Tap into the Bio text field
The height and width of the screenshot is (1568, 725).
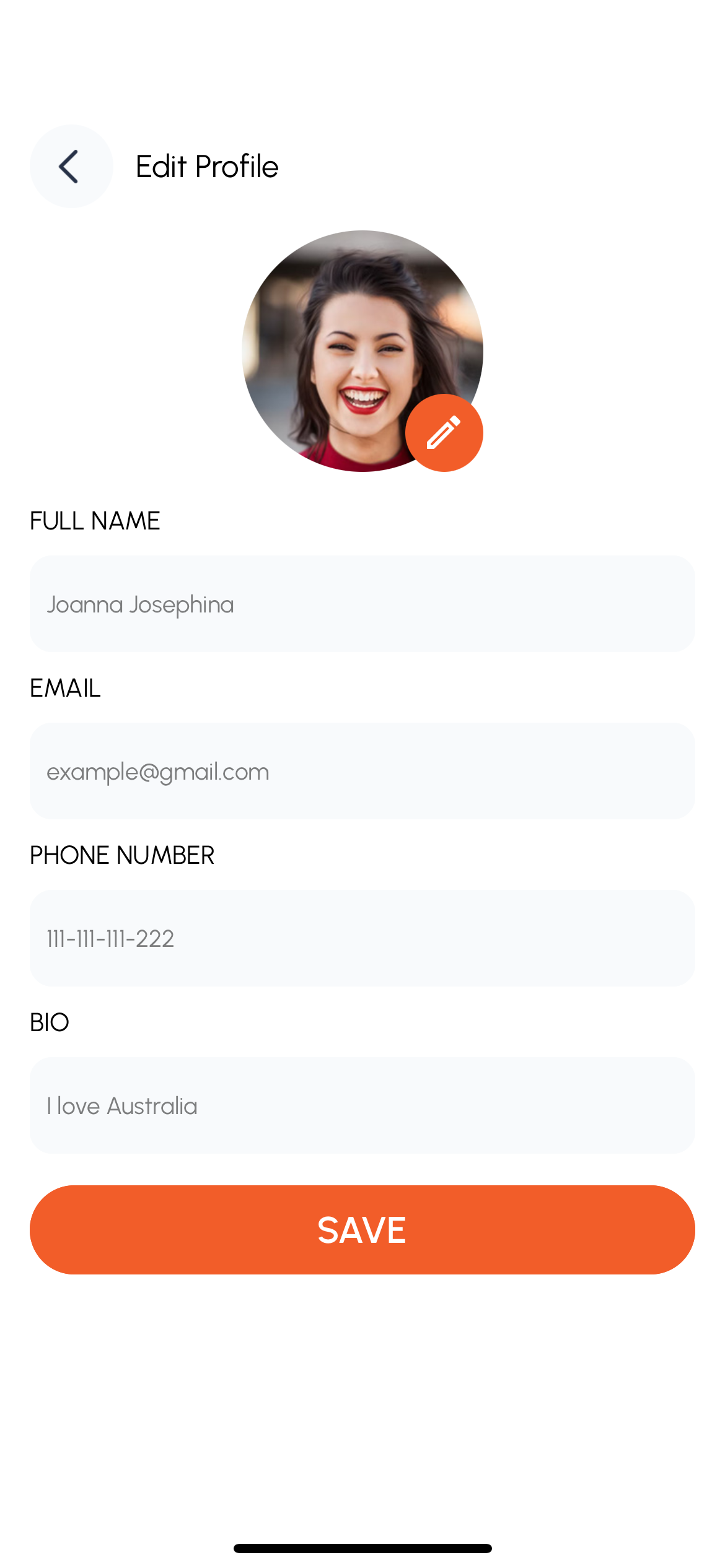tap(362, 1105)
